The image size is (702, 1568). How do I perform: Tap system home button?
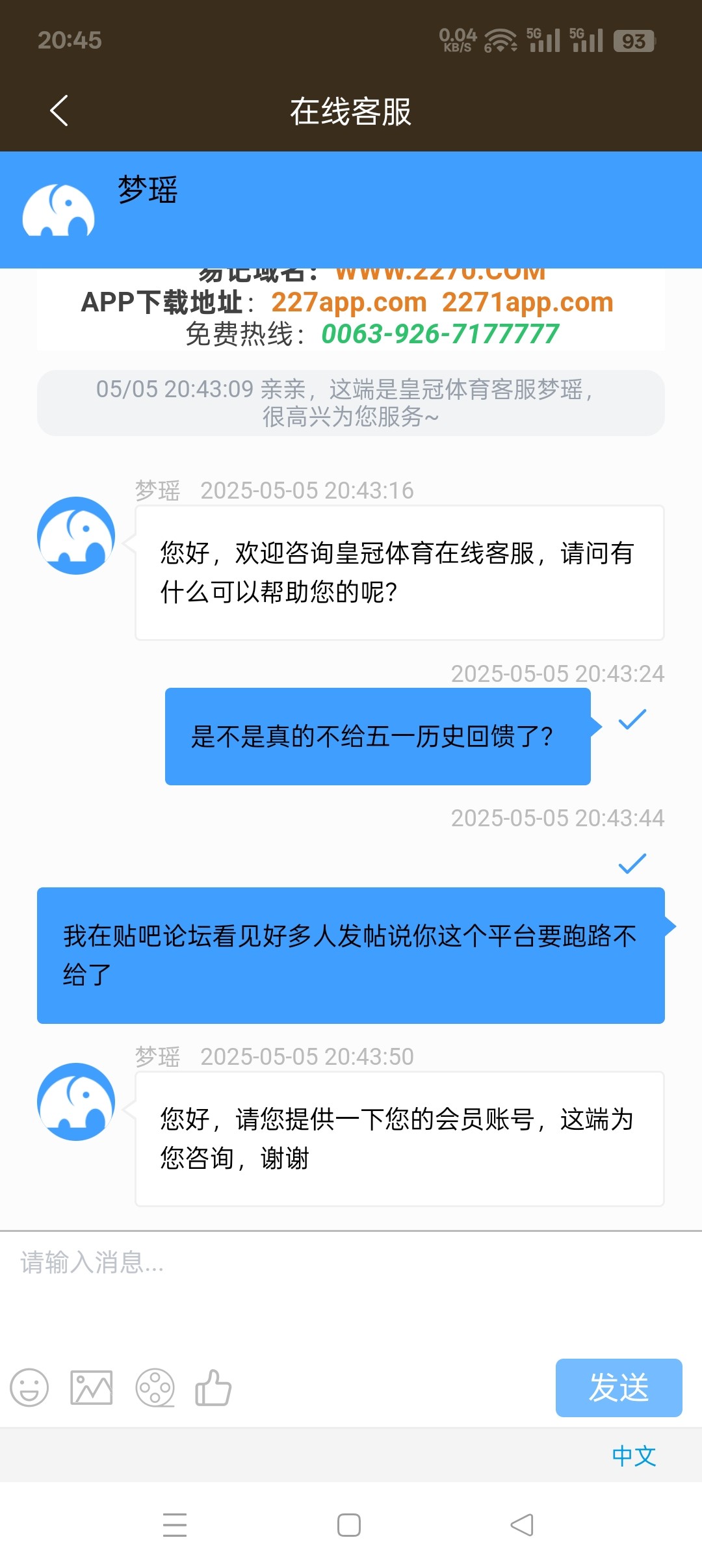[349, 1525]
